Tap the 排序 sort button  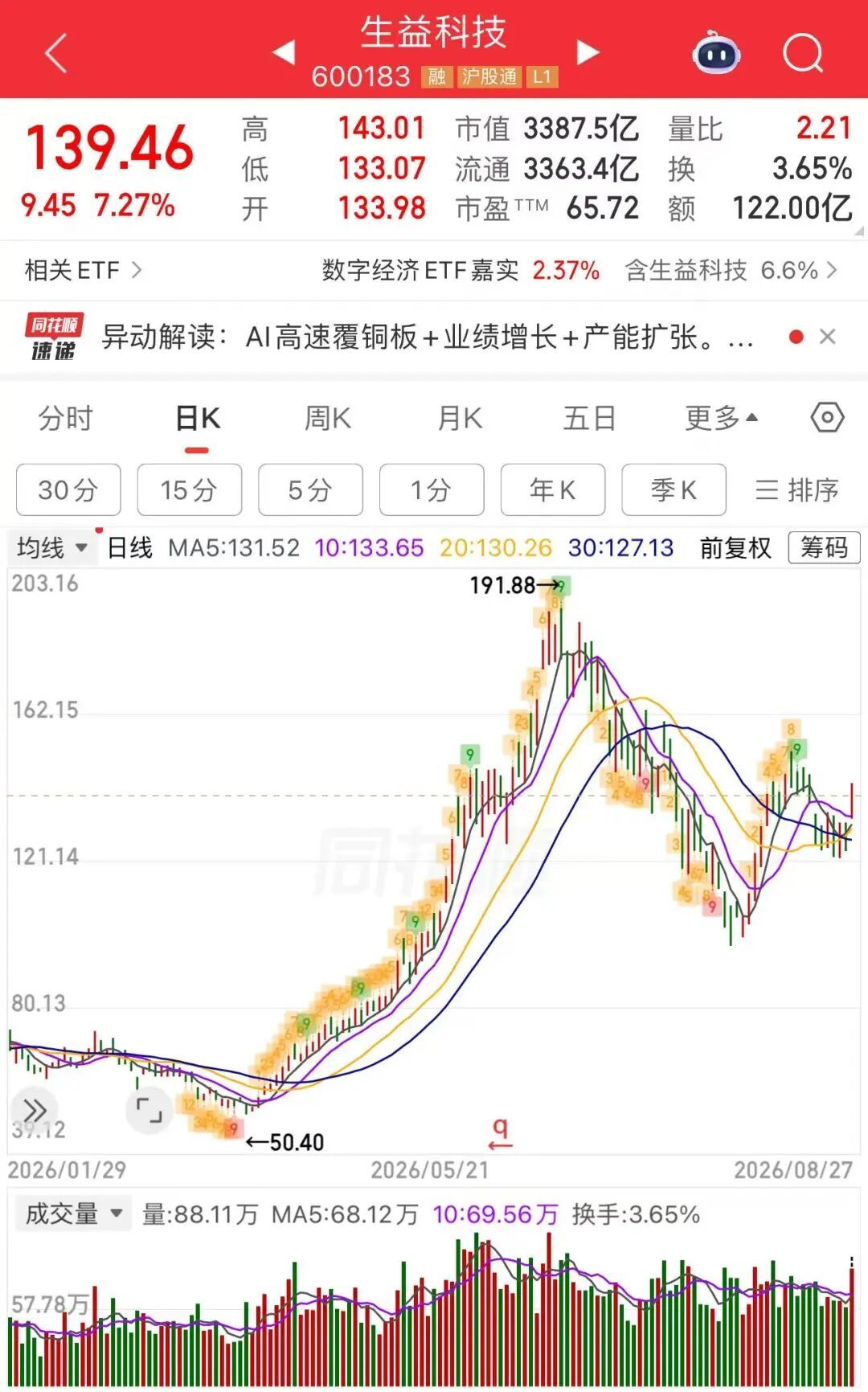click(797, 489)
